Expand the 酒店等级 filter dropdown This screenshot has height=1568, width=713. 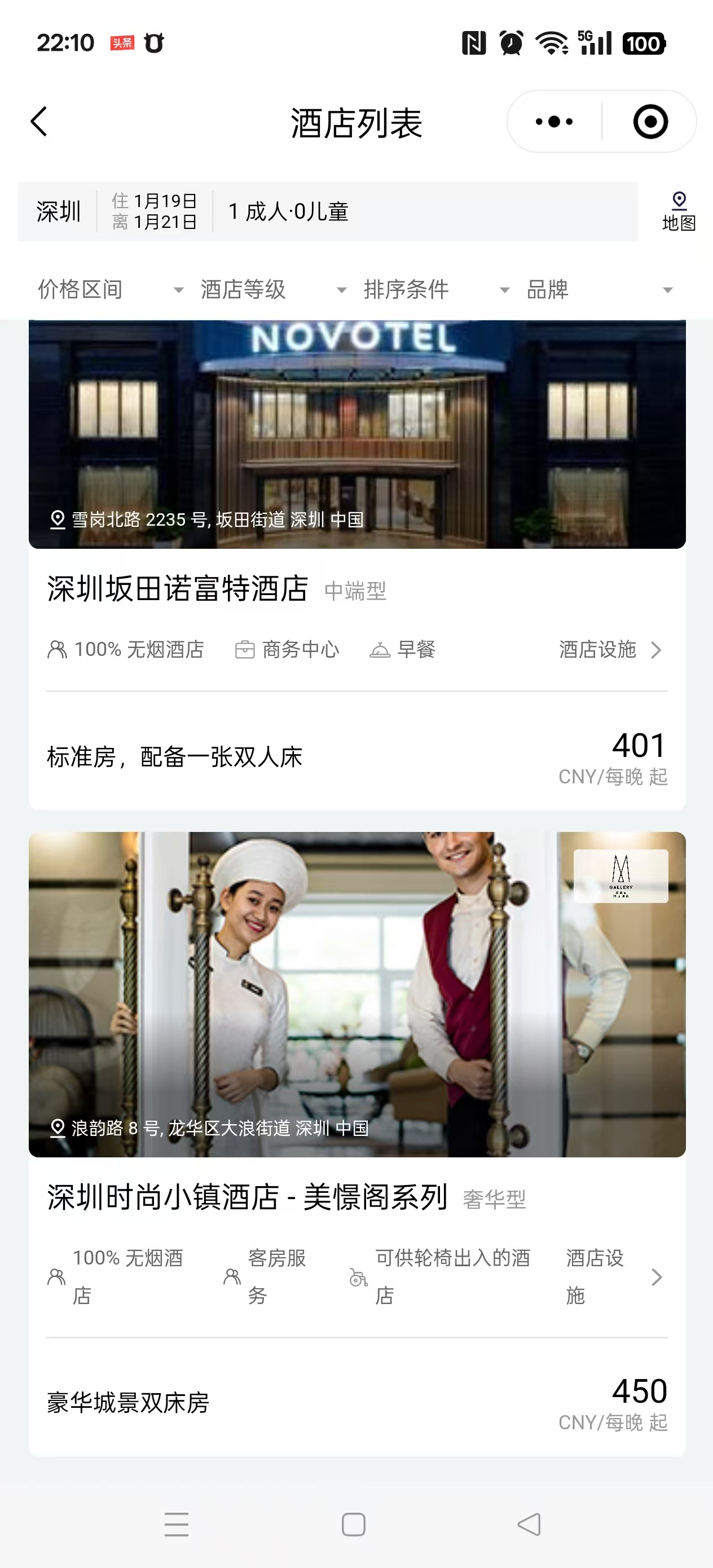273,290
